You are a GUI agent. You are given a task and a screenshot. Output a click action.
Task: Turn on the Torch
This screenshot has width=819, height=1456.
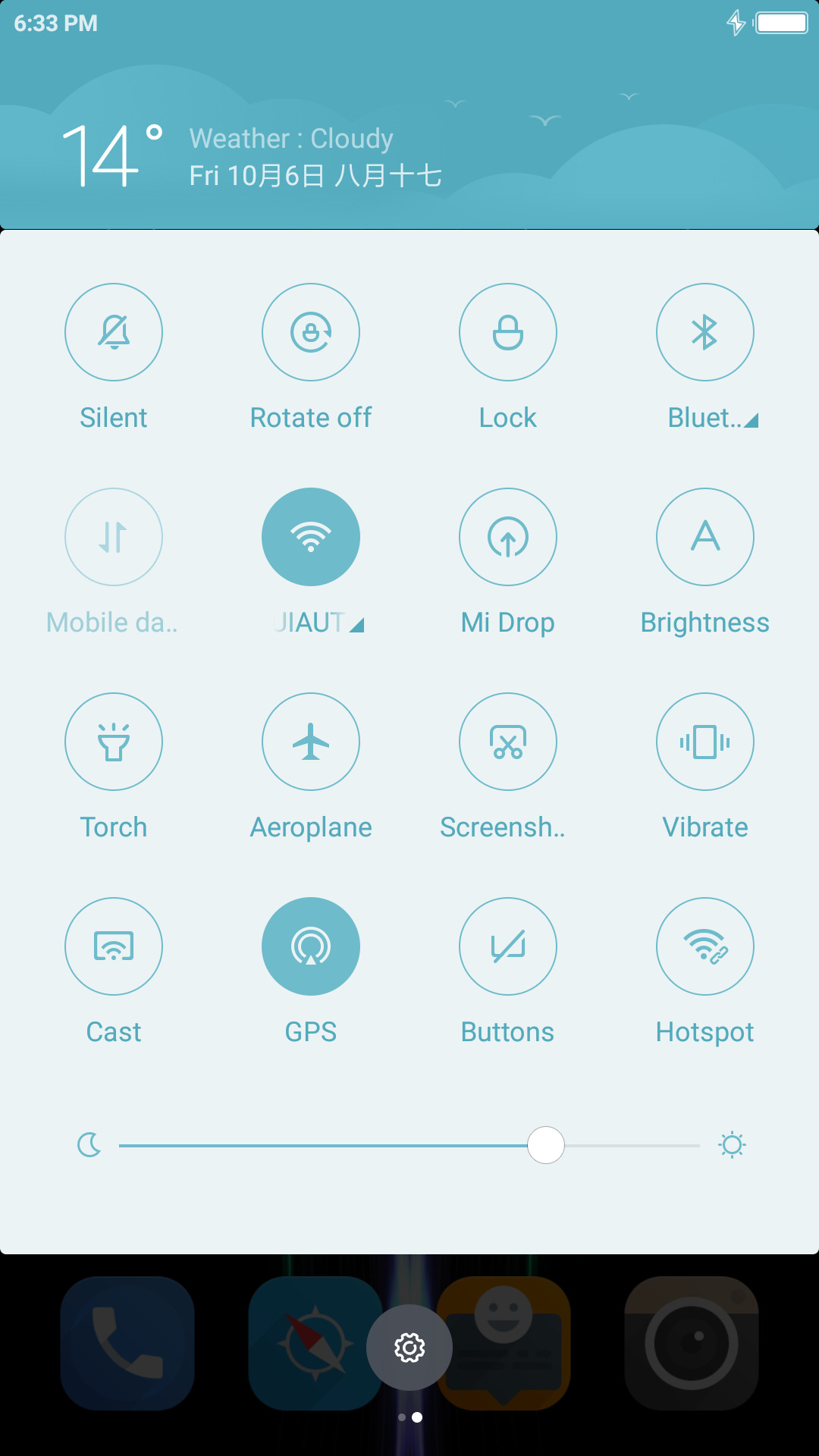(x=114, y=742)
